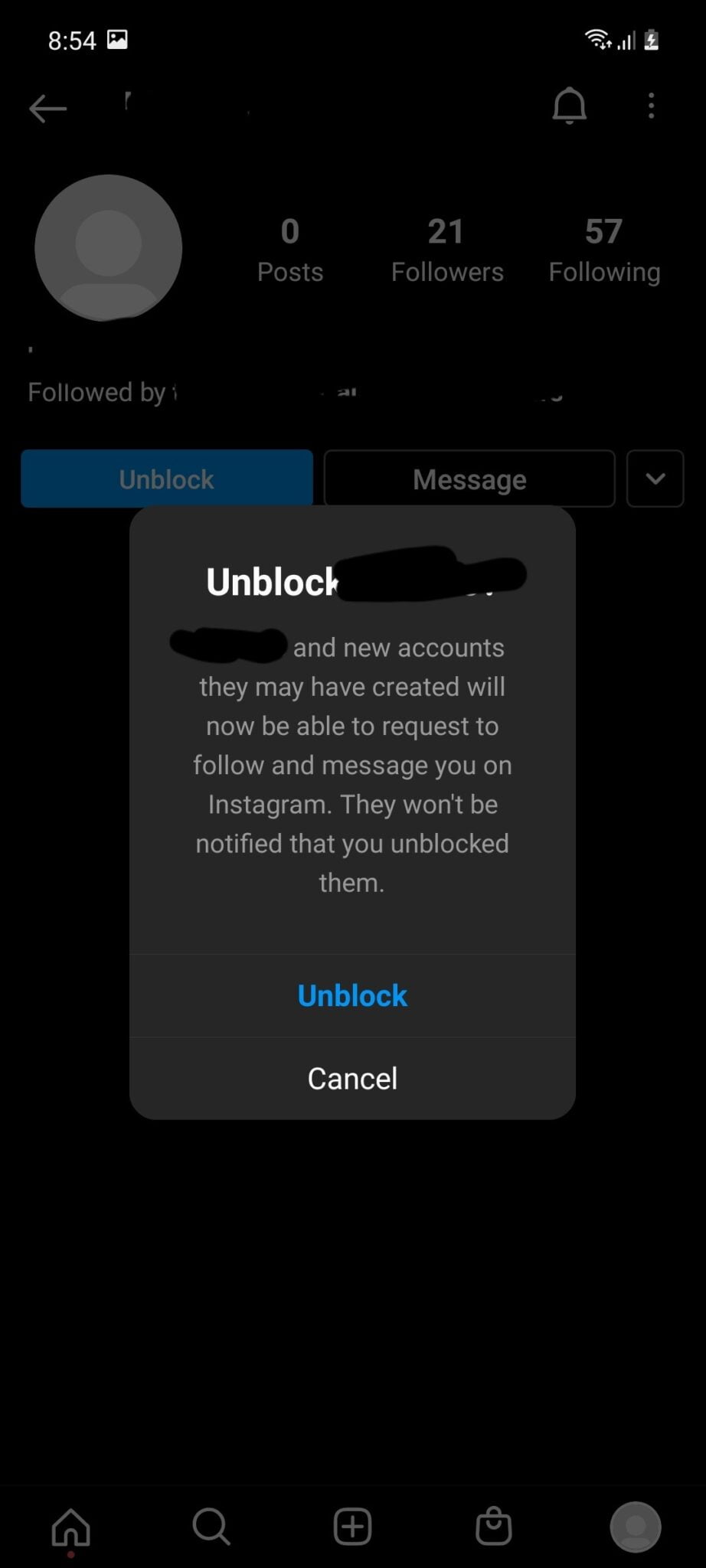Switch to the Search tab
706x1568 pixels.
click(211, 1527)
